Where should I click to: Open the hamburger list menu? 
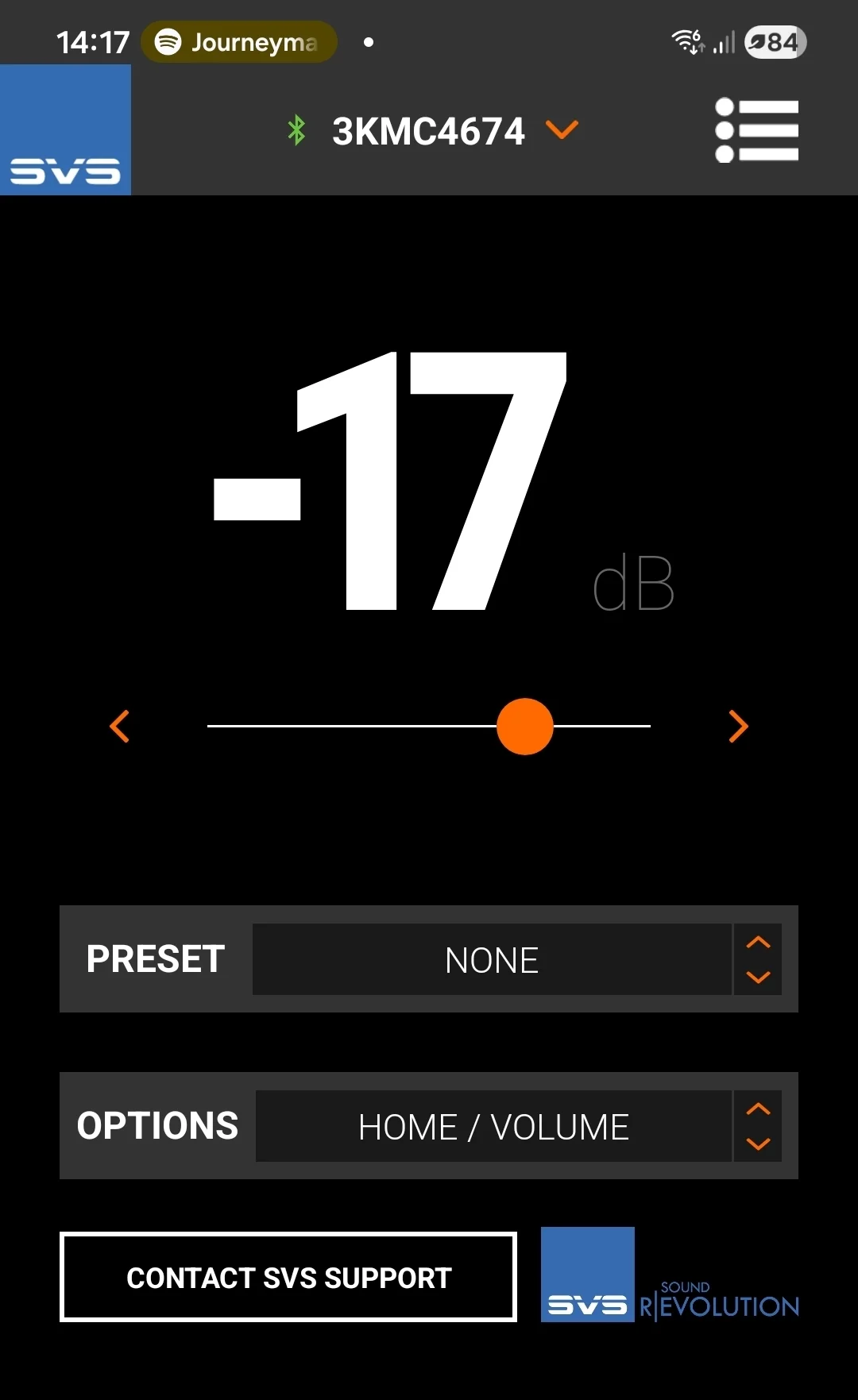click(756, 130)
